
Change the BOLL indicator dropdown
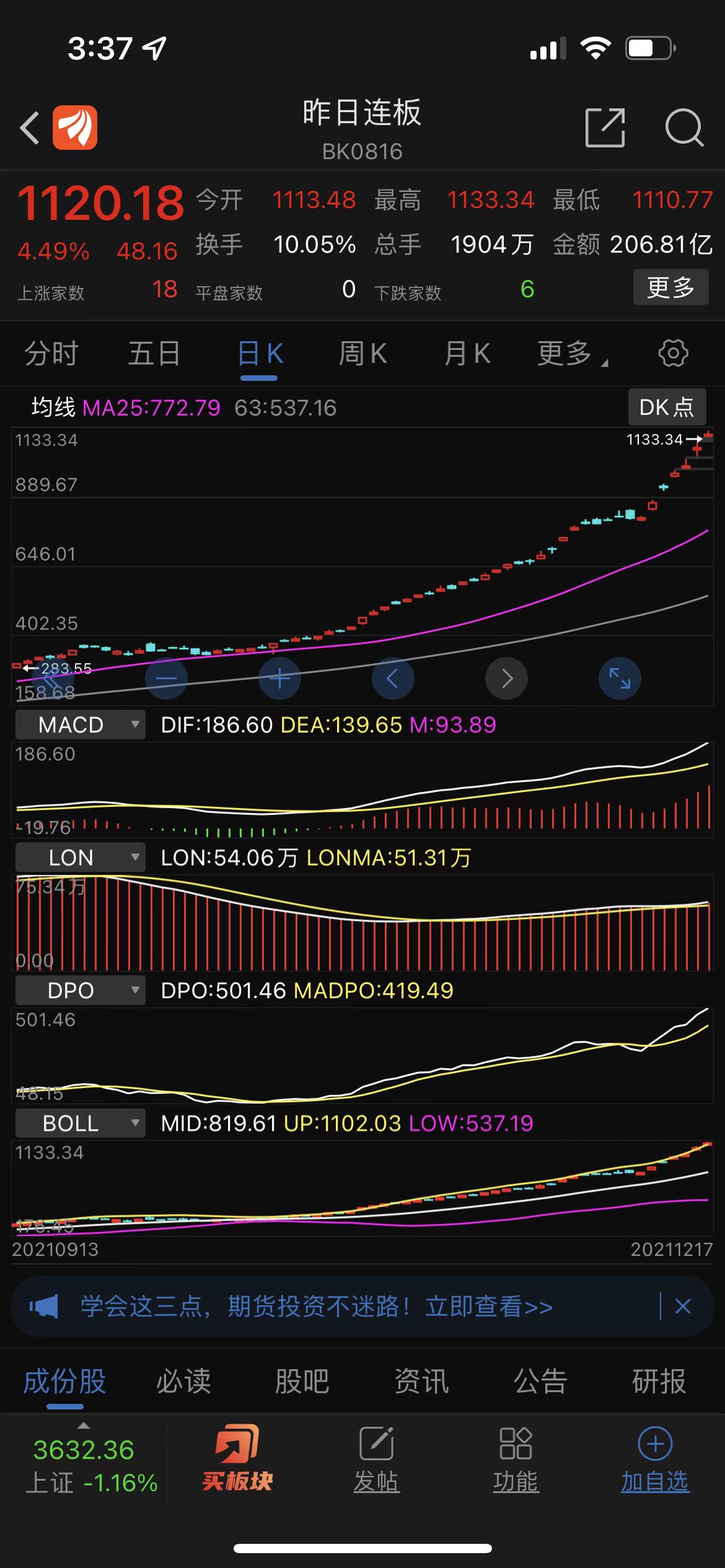coord(80,1123)
